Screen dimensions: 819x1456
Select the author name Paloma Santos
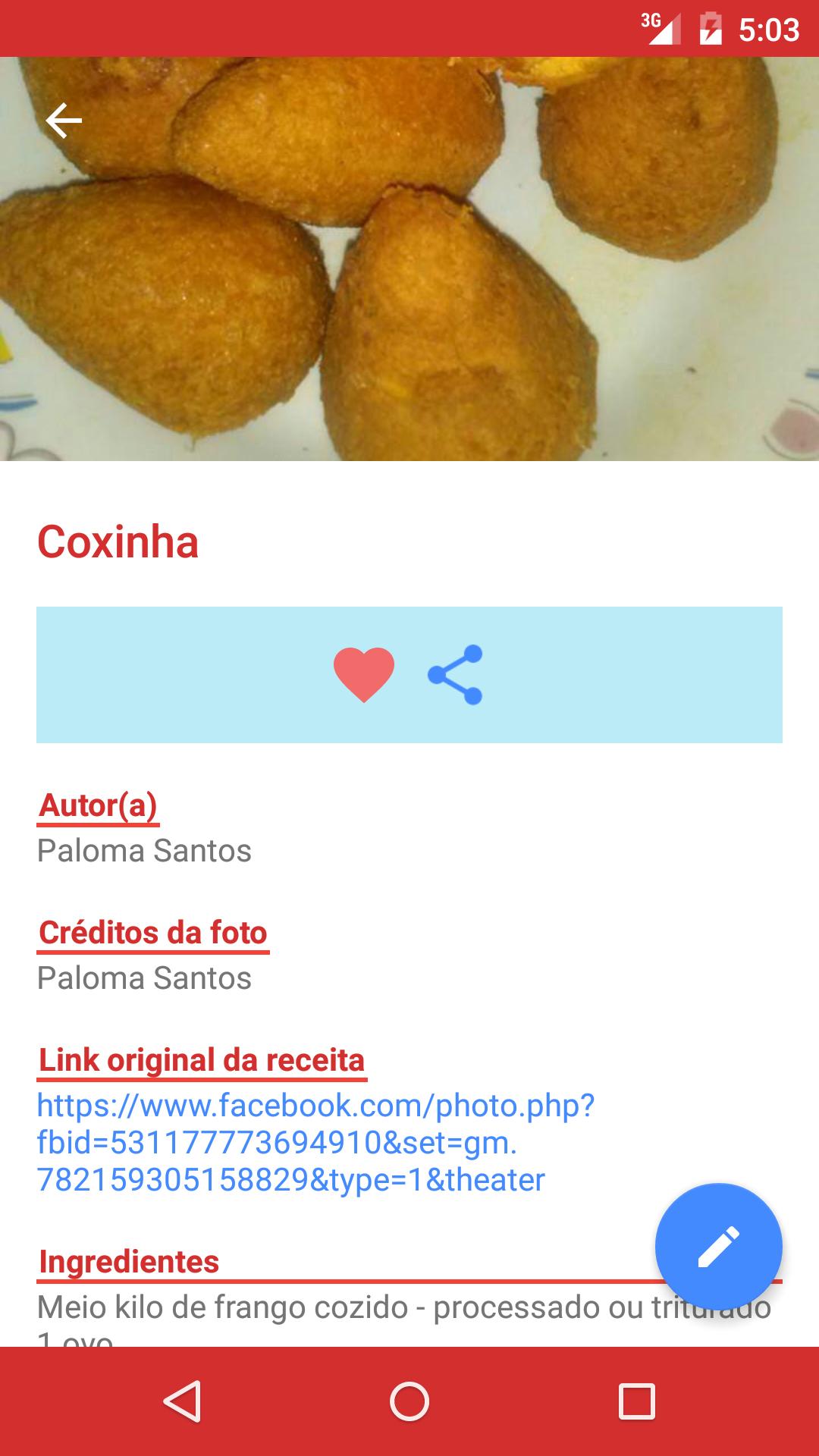point(144,851)
